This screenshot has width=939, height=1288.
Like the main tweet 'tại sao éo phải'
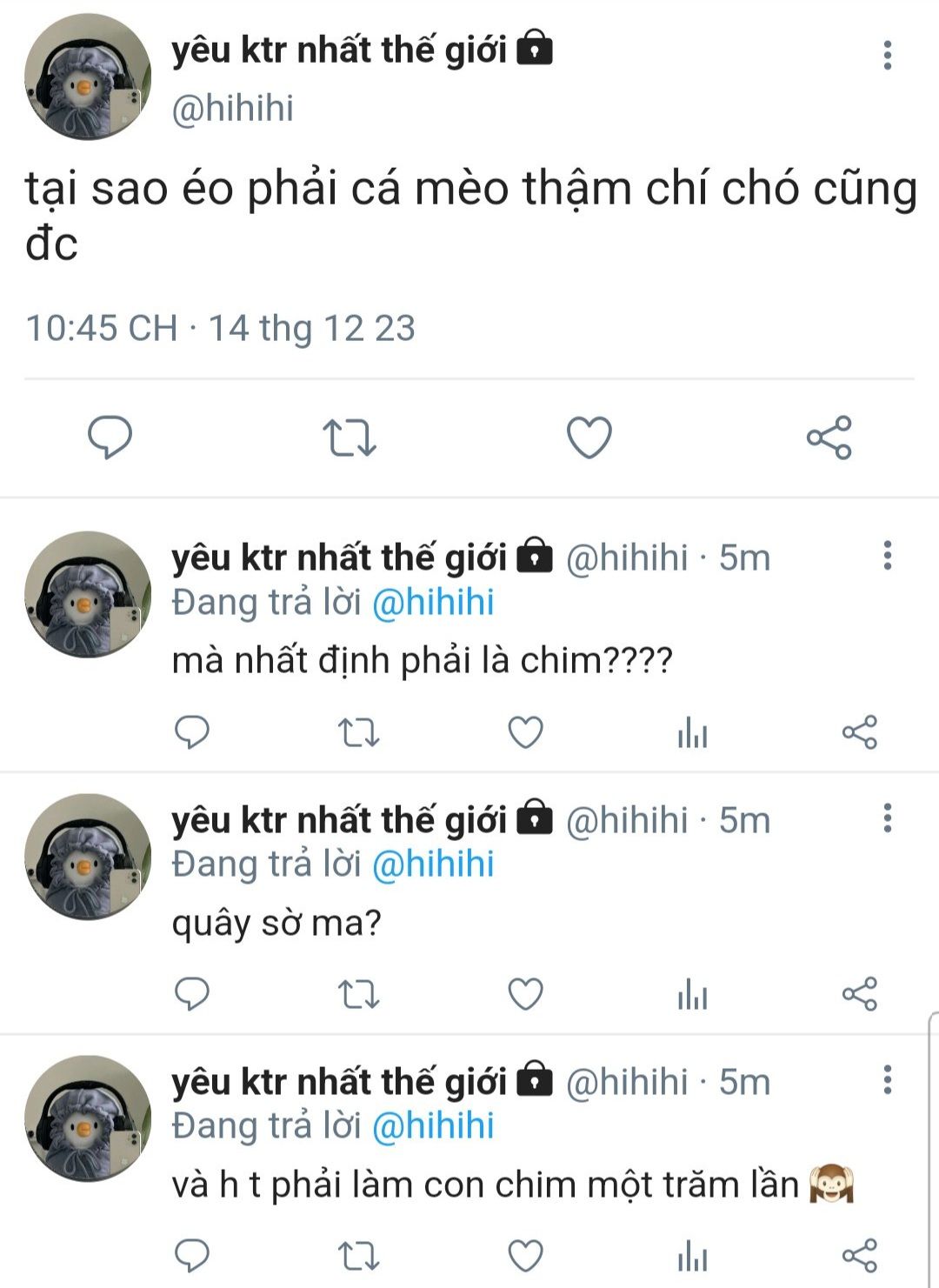coord(589,437)
